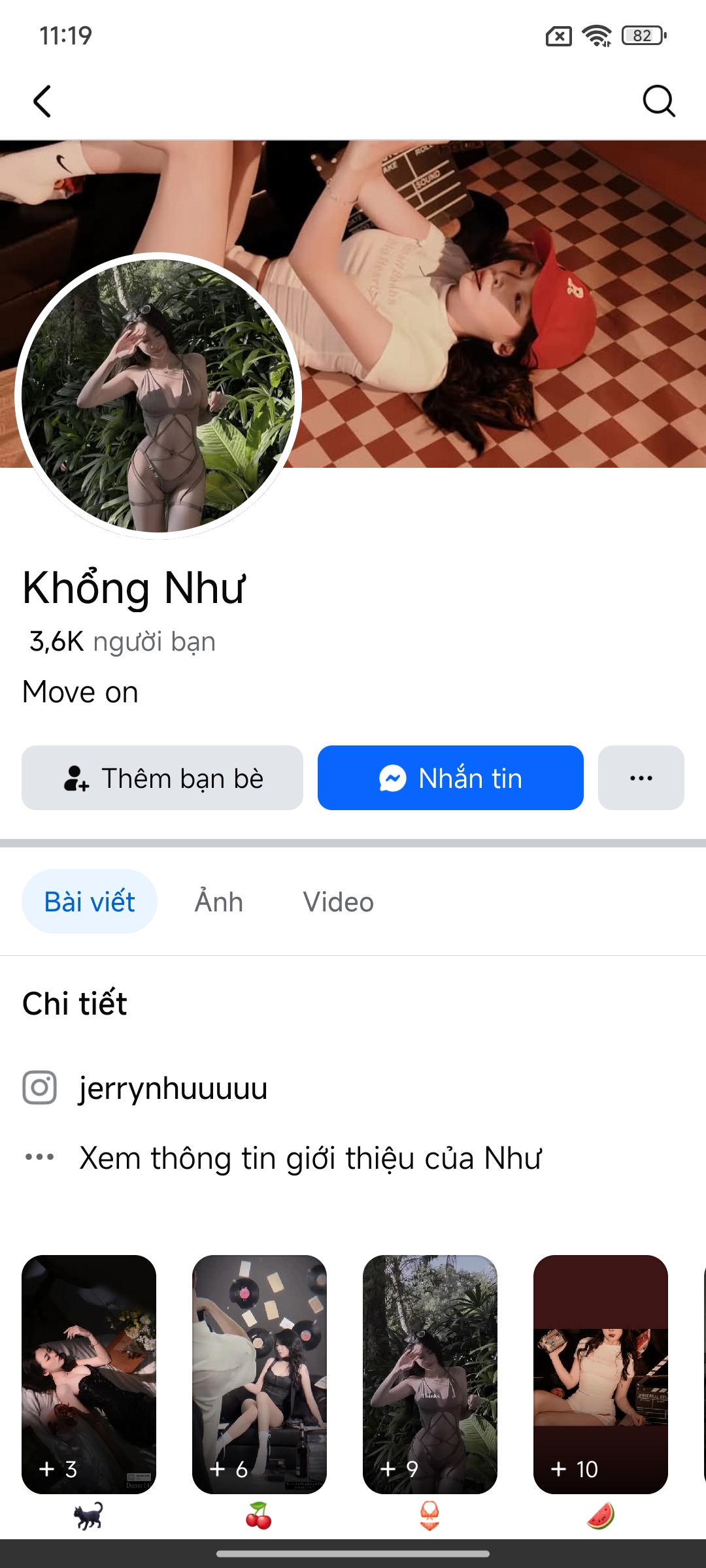Viewport: 706px width, 1568px height.
Task: Switch to the Video tab
Action: coord(337,902)
